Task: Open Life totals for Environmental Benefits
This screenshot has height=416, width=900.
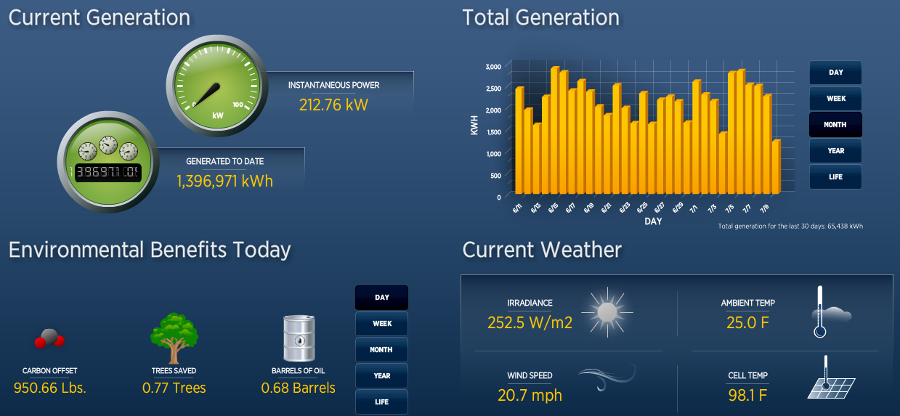Action: 382,401
